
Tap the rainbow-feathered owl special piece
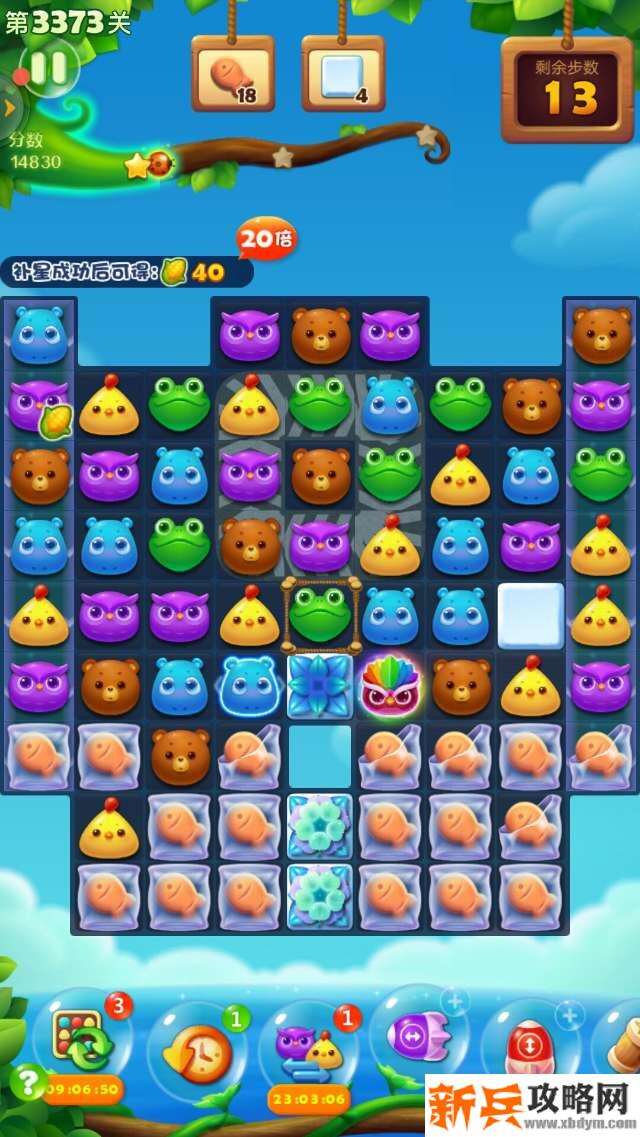tap(391, 686)
